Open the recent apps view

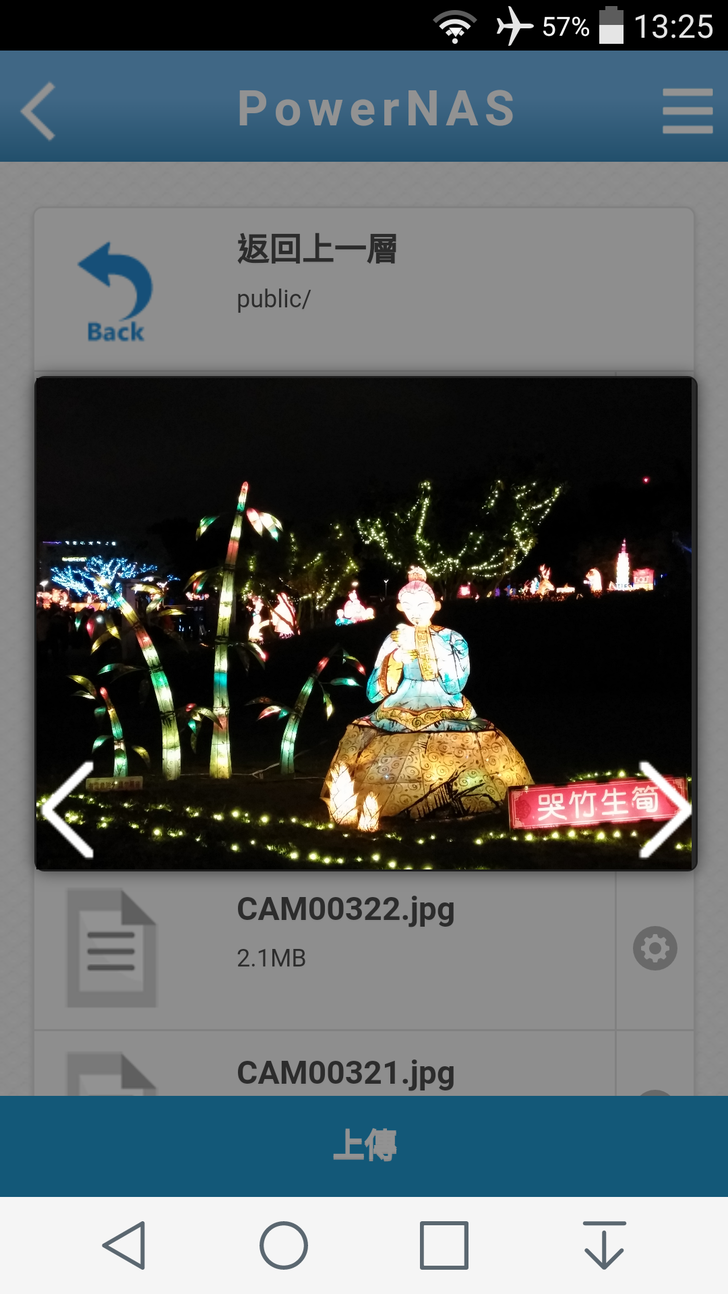[444, 1246]
